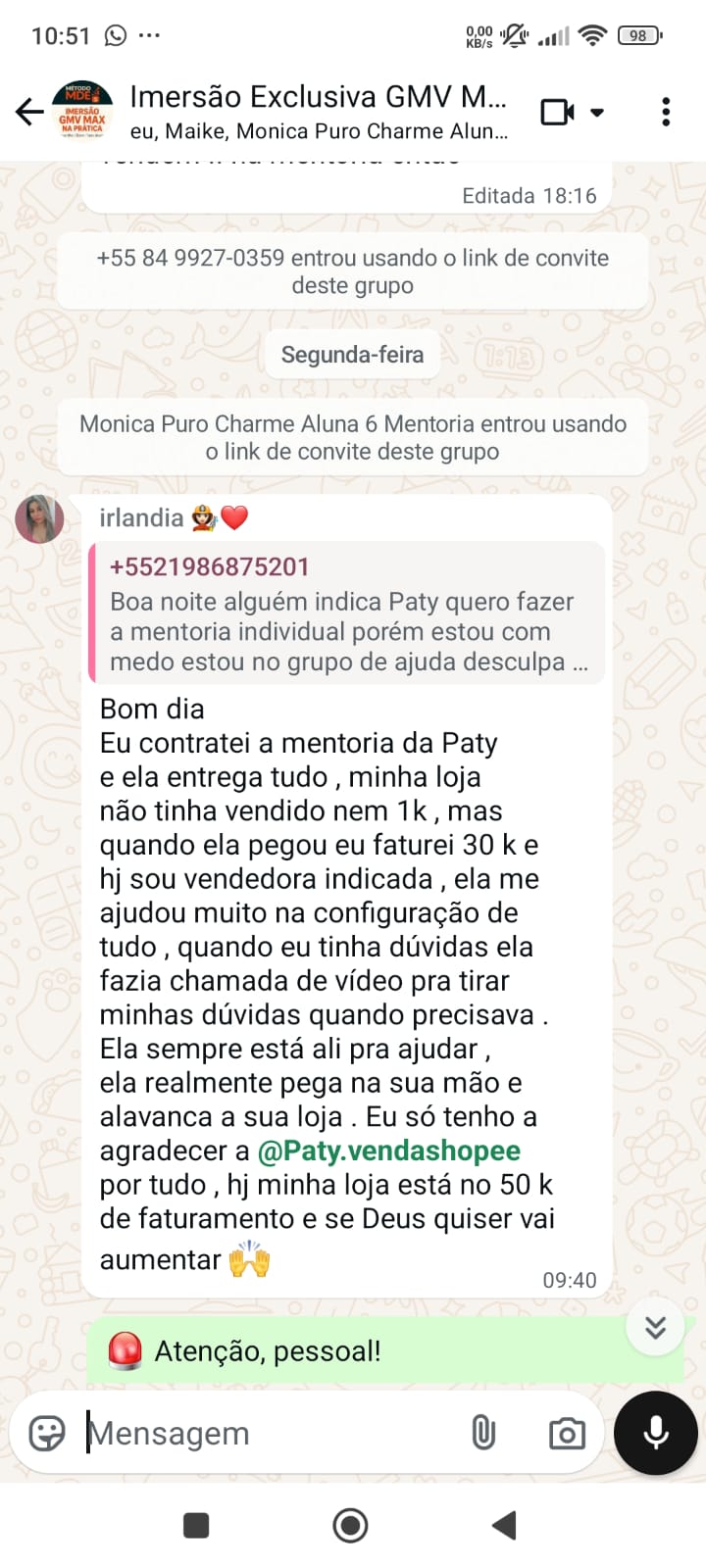Tap the back arrow to leave the chat

[x=28, y=111]
